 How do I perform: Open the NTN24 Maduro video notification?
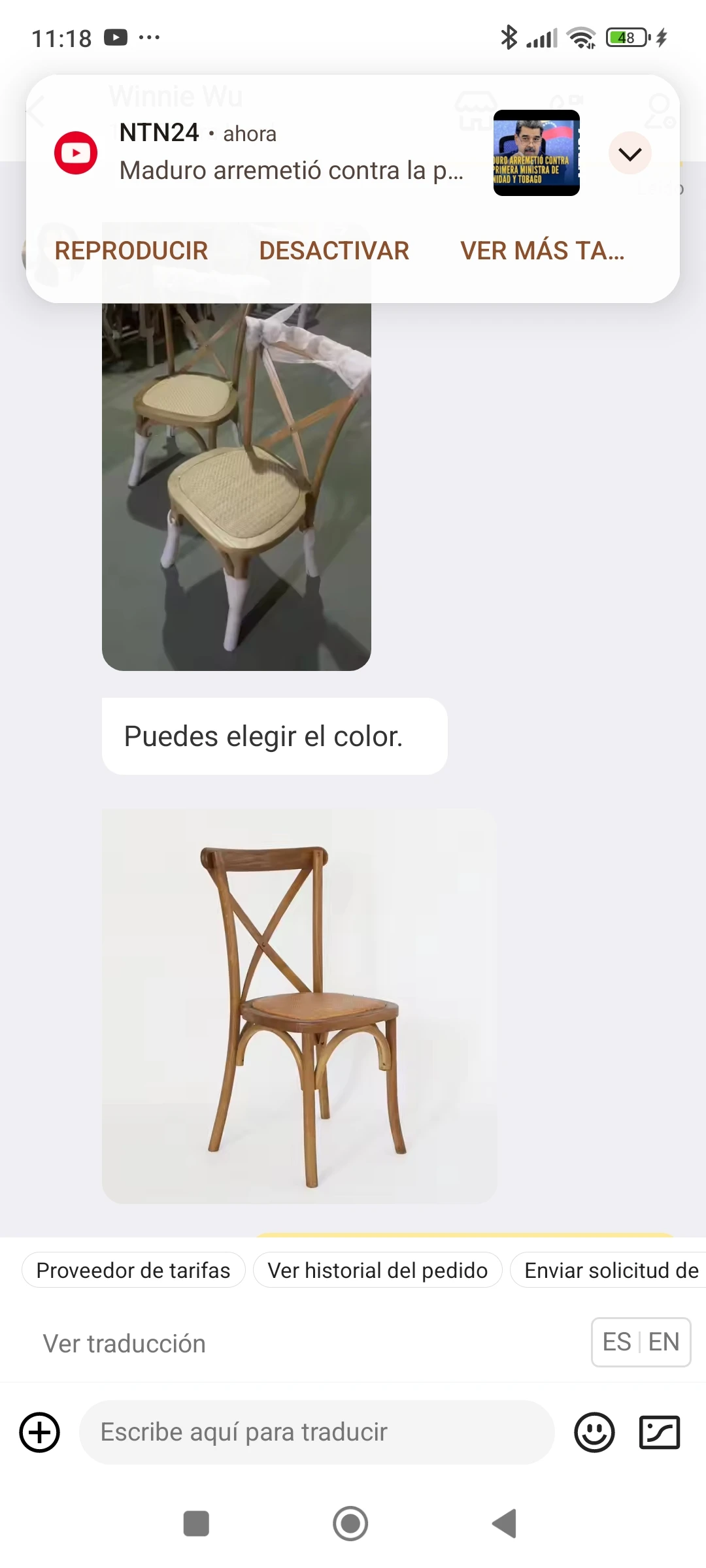291,153
